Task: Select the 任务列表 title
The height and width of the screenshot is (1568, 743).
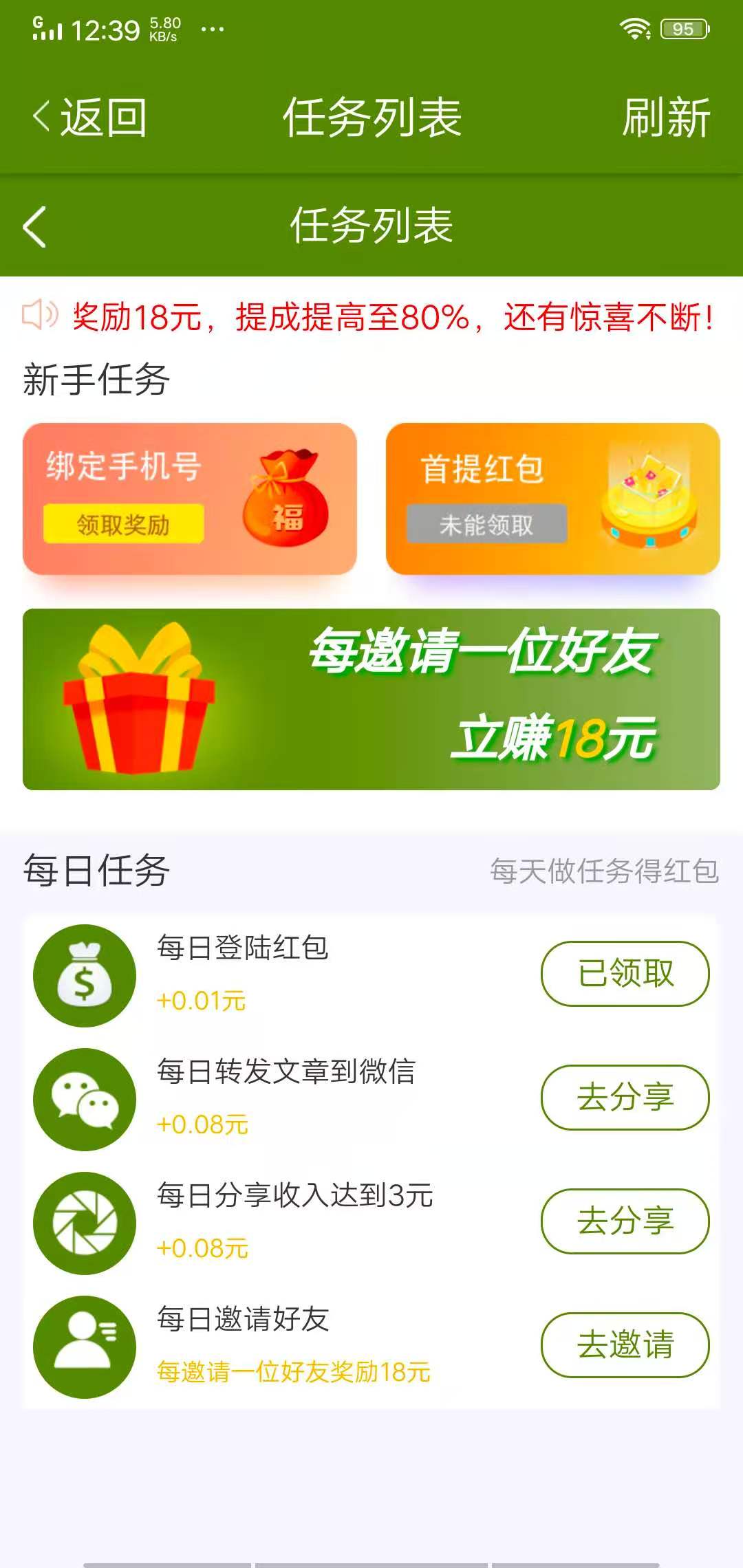Action: (371, 117)
